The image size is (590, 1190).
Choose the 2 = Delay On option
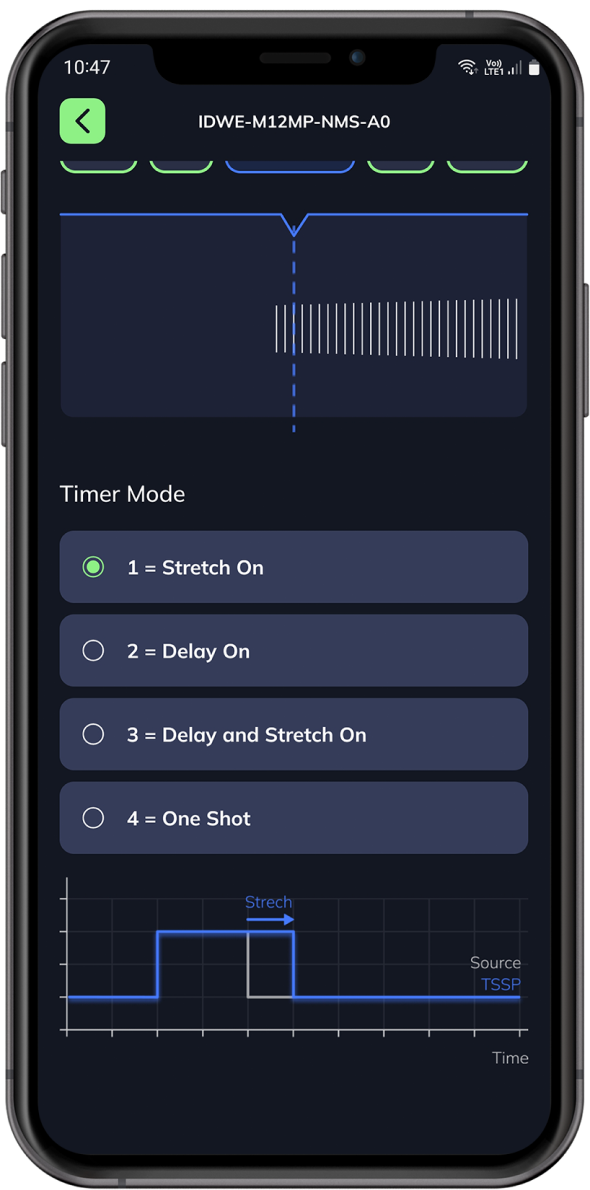294,650
